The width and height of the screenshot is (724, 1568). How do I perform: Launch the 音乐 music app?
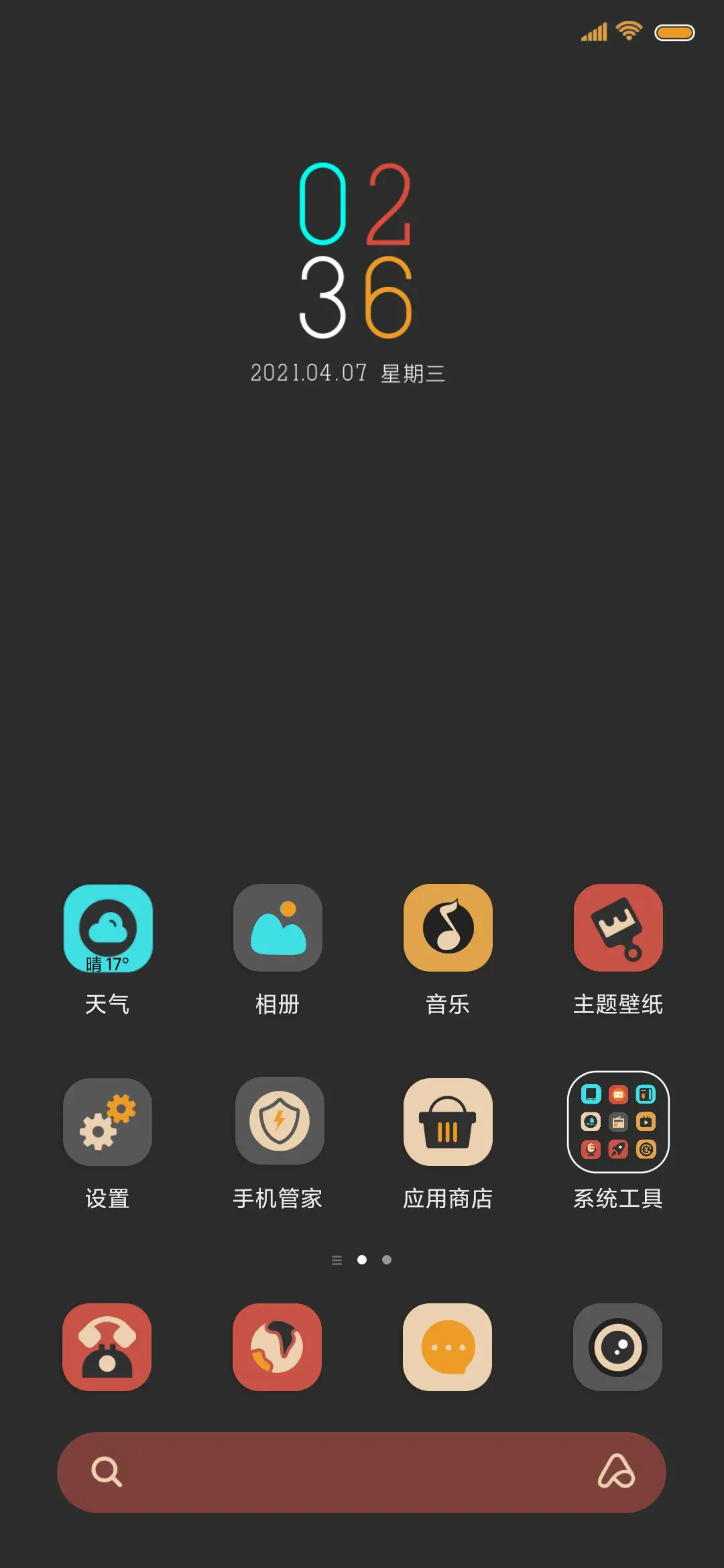pyautogui.click(x=448, y=928)
